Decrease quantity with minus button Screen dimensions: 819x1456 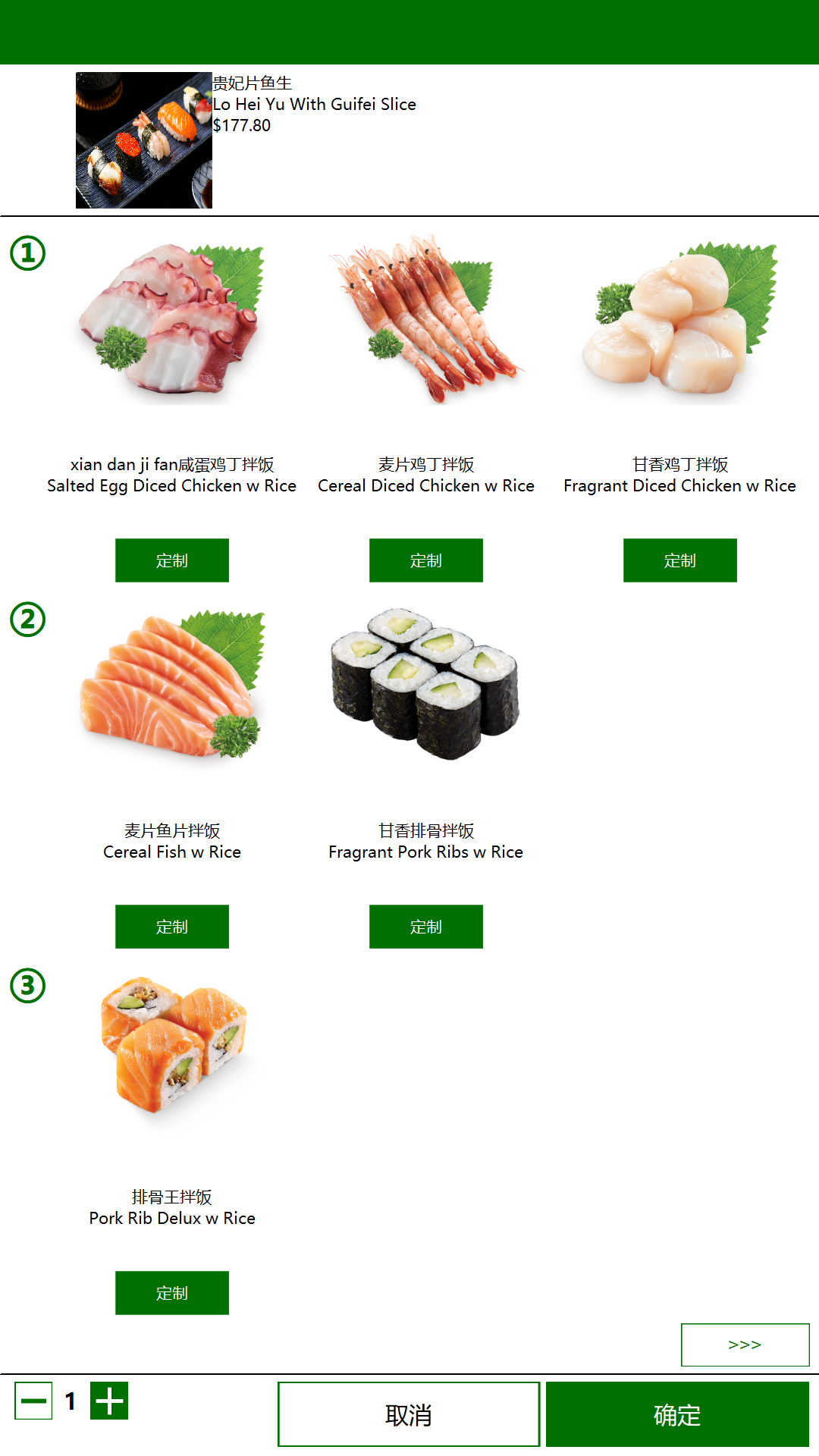click(x=33, y=1401)
